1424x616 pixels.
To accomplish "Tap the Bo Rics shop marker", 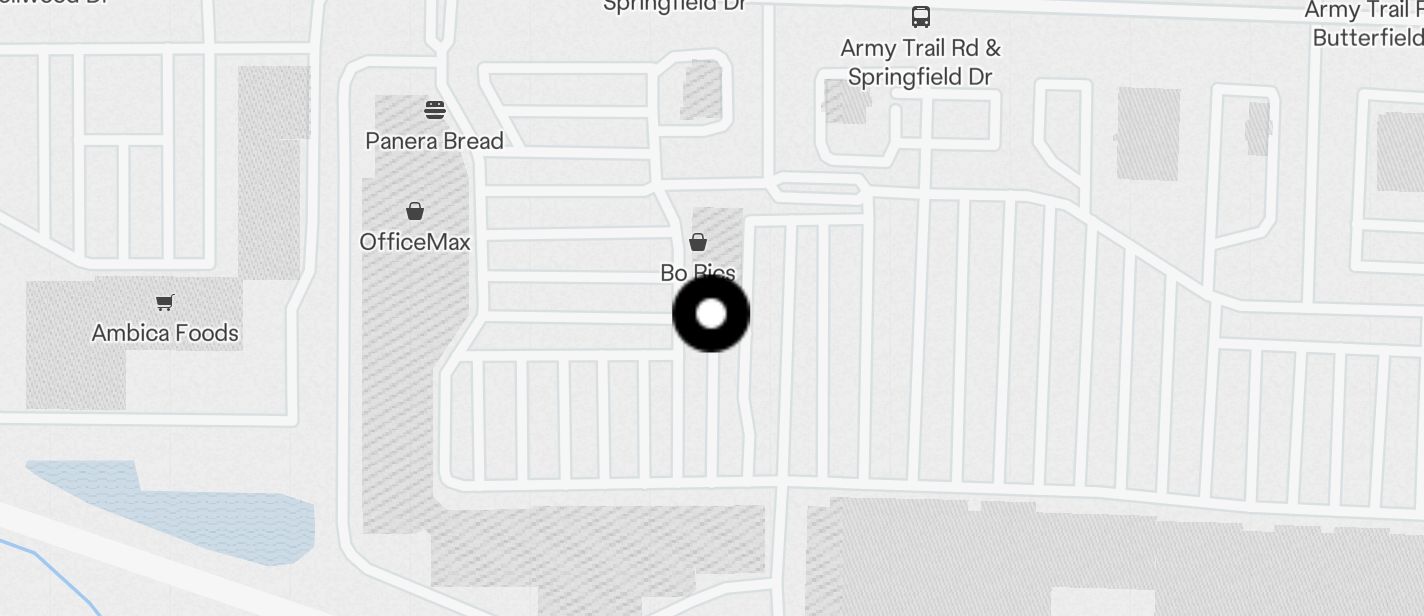I will [698, 242].
